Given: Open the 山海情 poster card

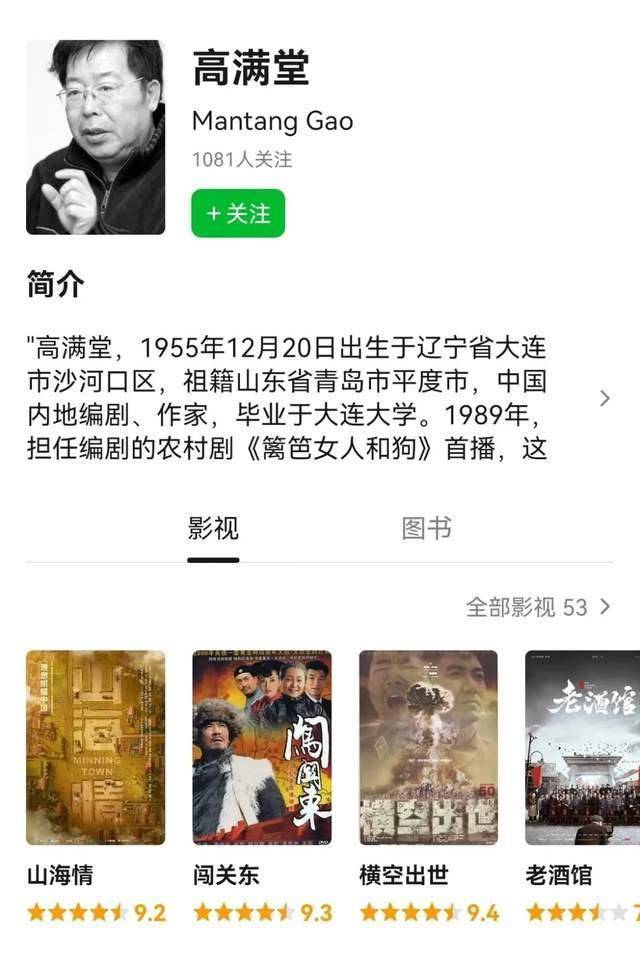Looking at the screenshot, I should (96, 747).
